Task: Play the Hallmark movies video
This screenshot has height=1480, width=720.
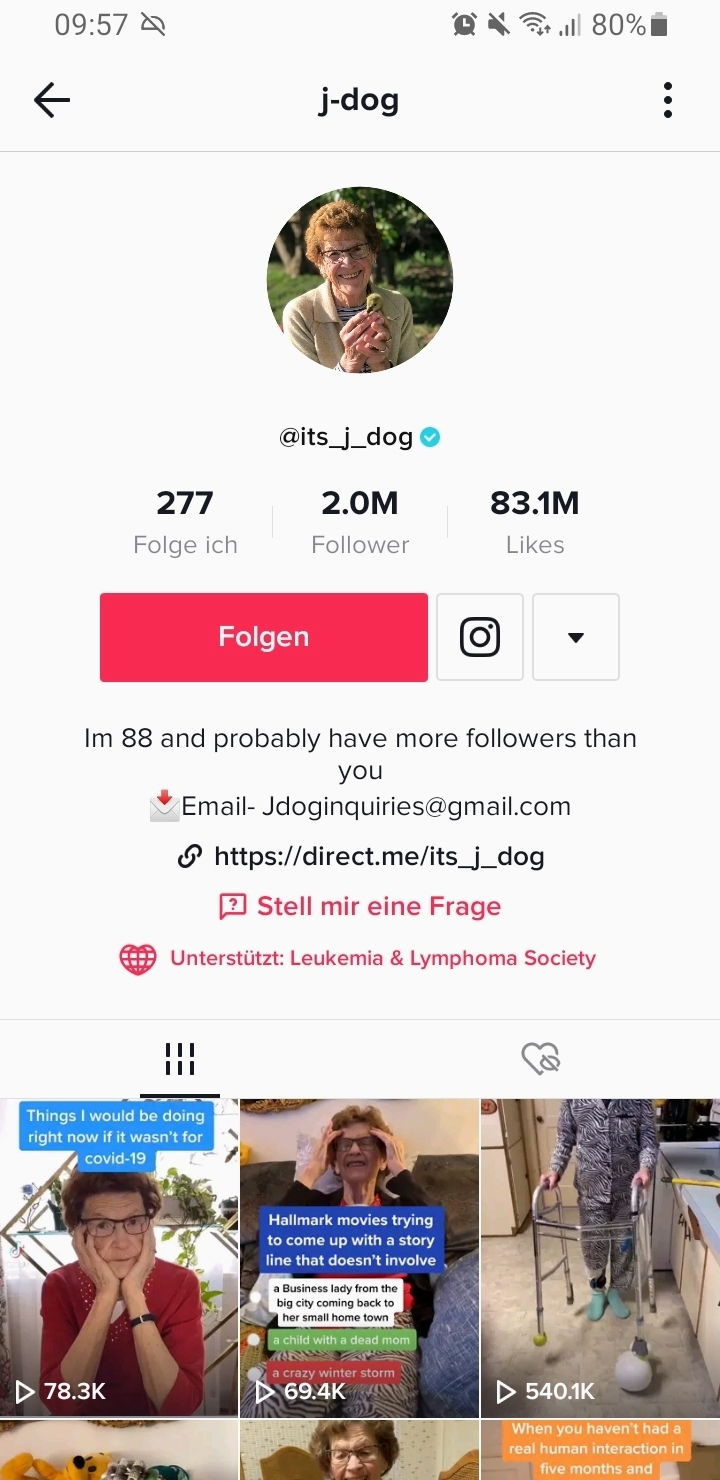Action: [x=360, y=1257]
